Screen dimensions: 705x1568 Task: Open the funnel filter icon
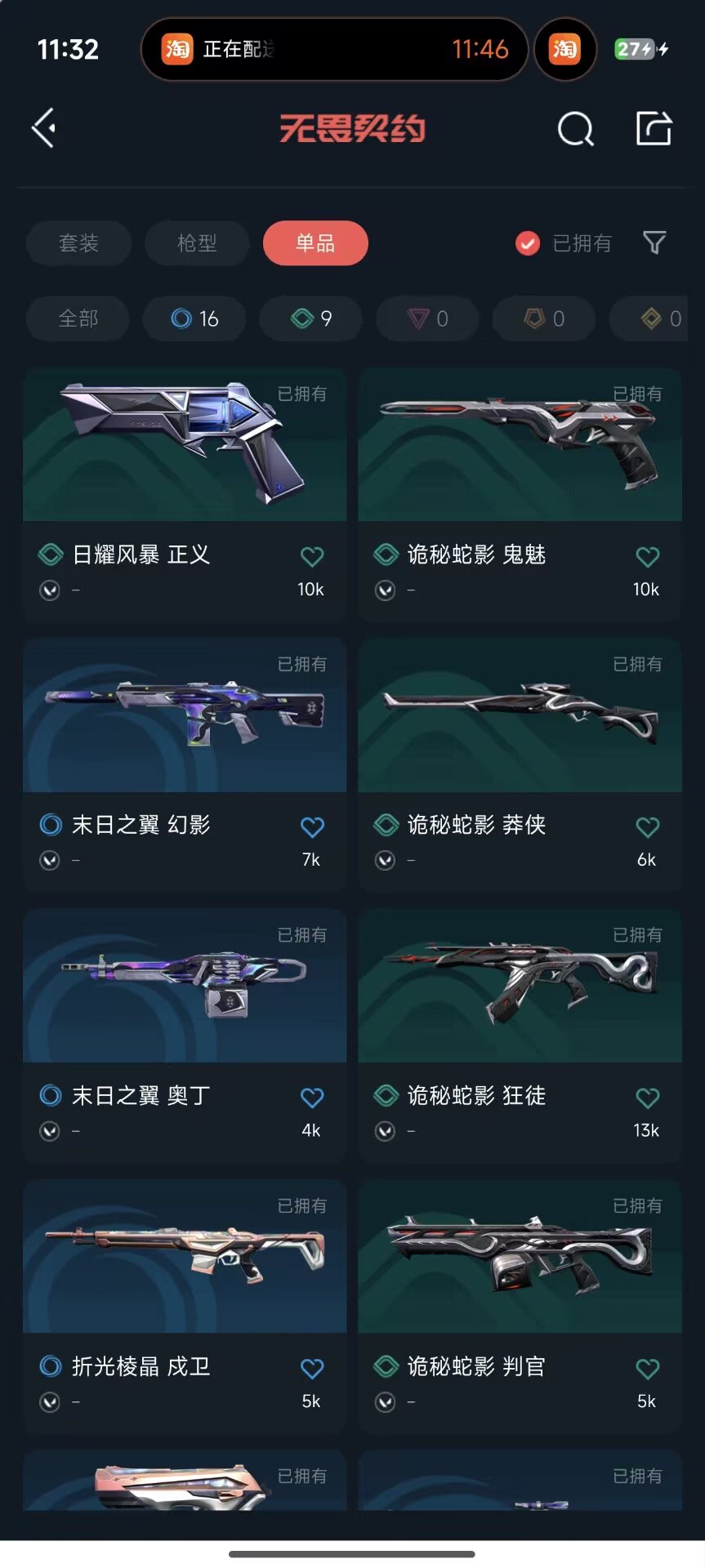tap(654, 243)
